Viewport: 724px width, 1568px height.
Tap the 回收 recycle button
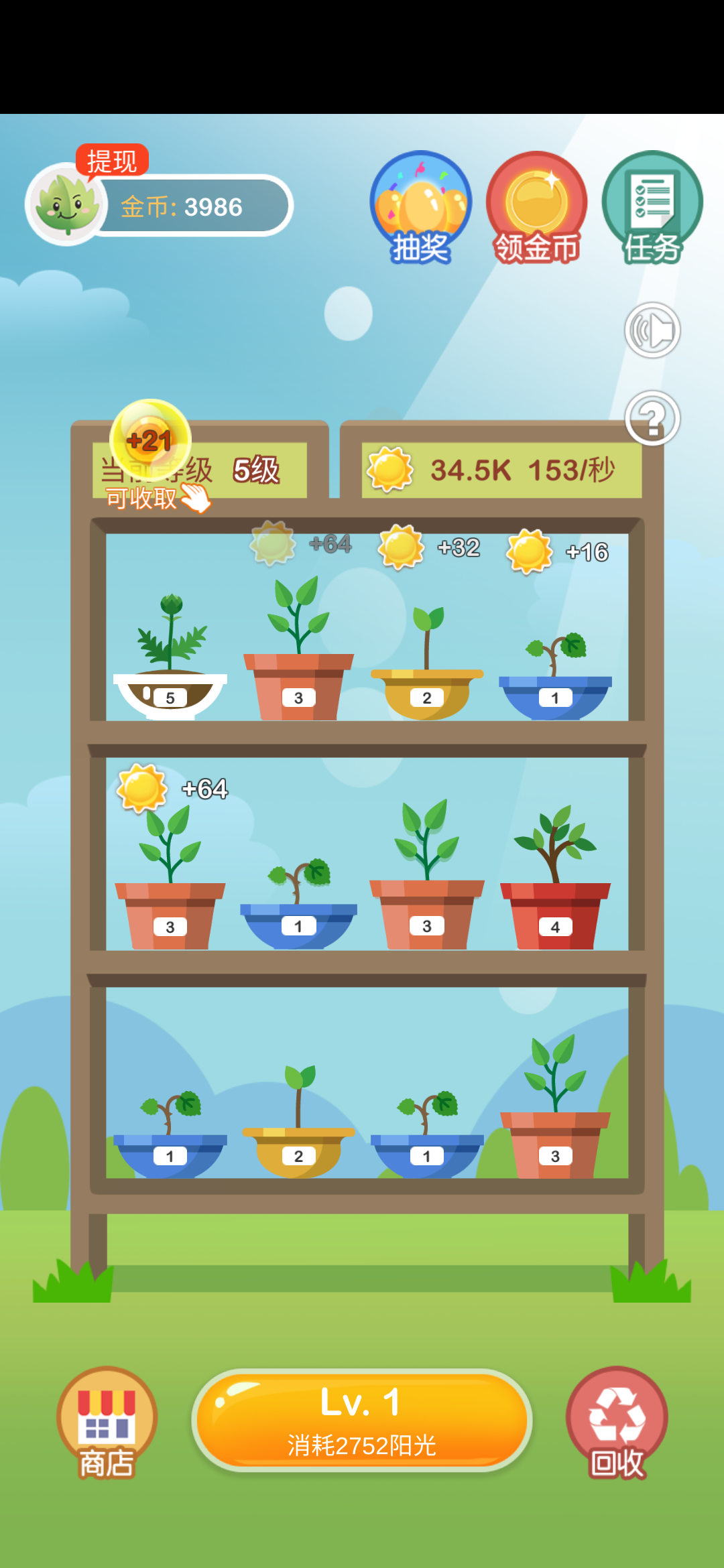617,1422
